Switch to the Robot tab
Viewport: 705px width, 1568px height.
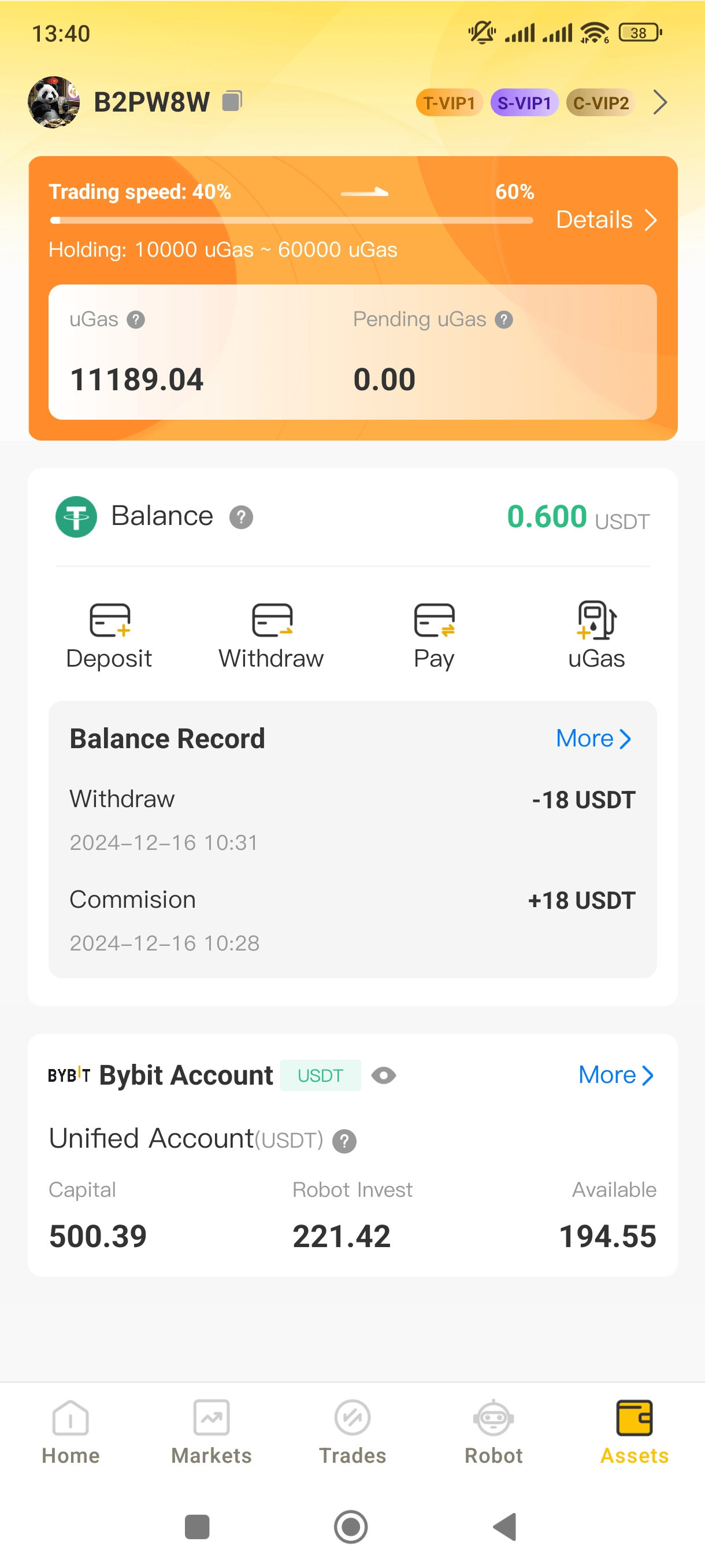[x=493, y=1432]
